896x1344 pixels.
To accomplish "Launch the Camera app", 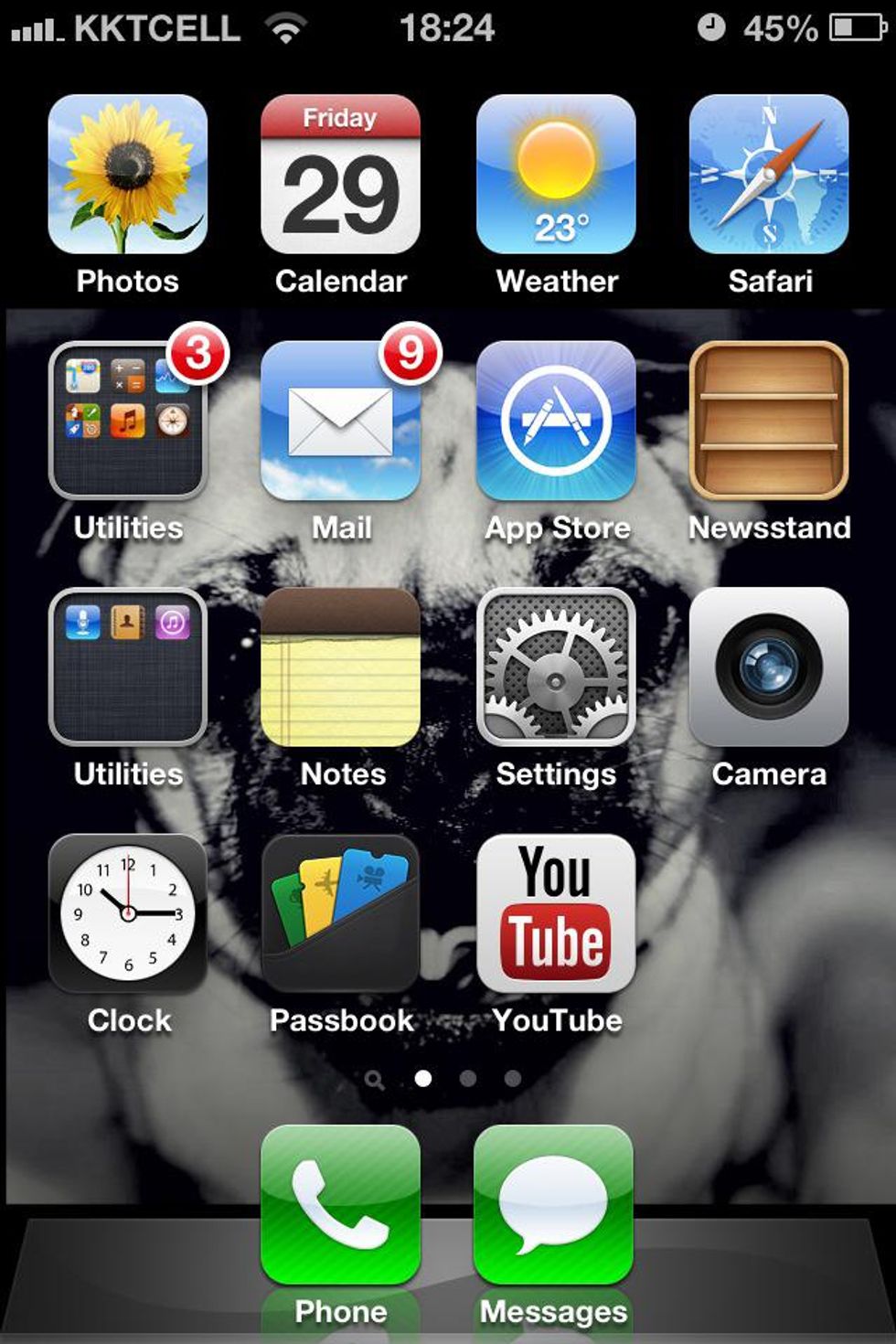I will [769, 667].
